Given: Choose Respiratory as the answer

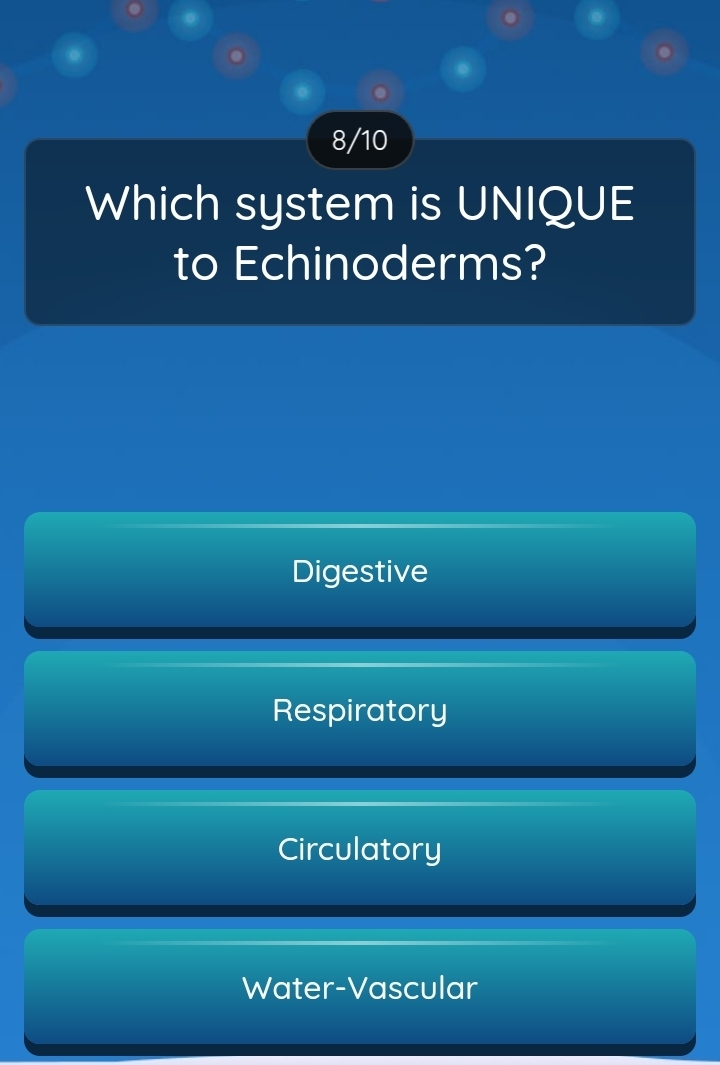Looking at the screenshot, I should [x=360, y=711].
